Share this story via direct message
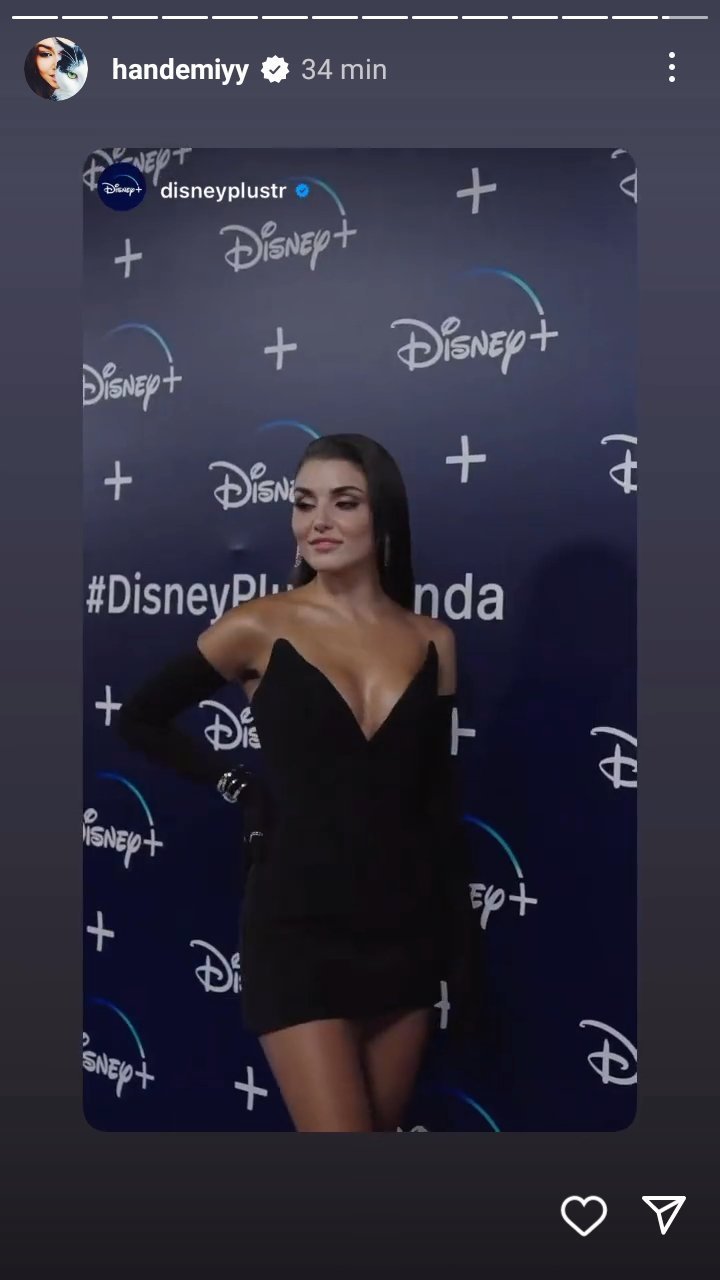 point(663,1214)
